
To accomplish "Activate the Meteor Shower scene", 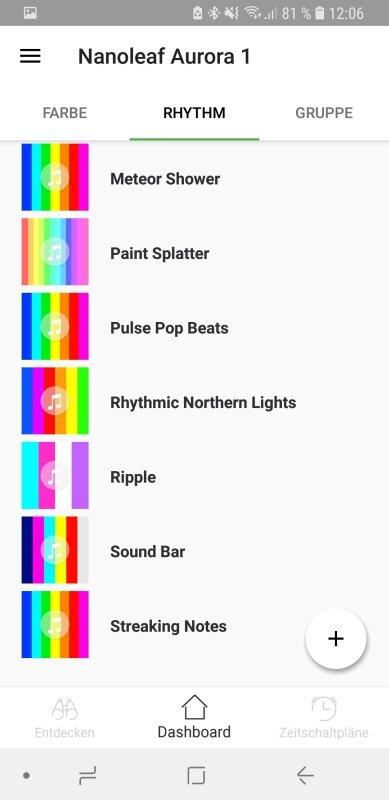I will coord(194,178).
